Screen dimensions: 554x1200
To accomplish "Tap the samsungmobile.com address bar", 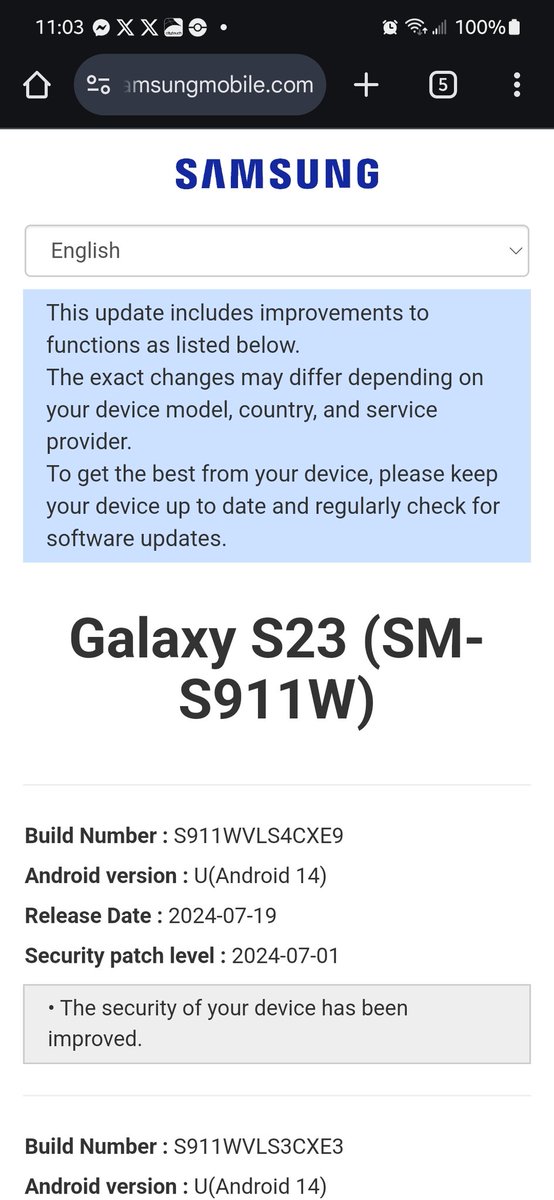I will 200,86.
